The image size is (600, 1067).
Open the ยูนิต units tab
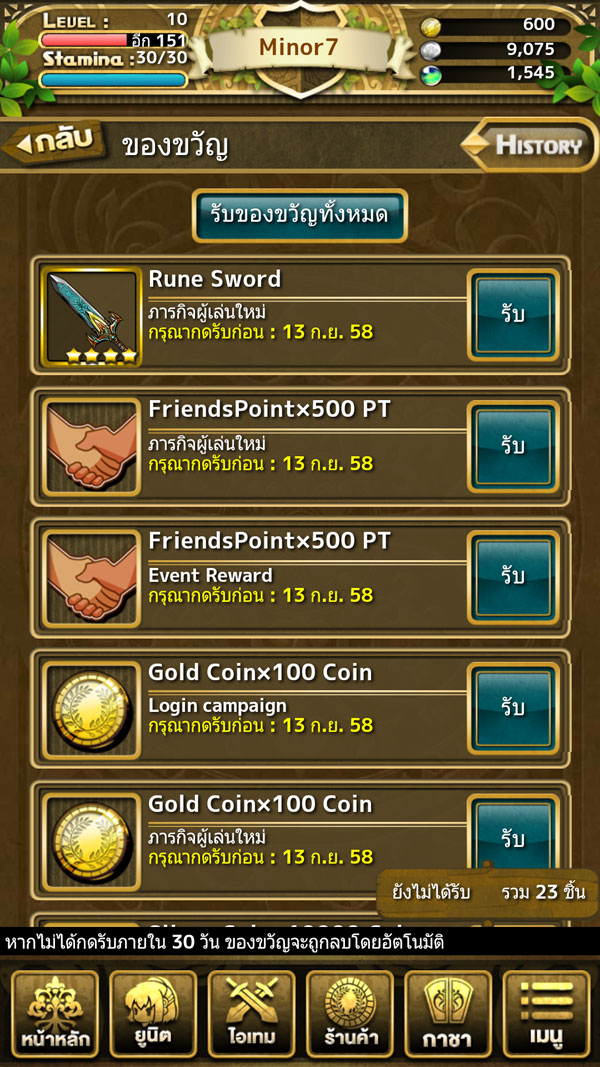[x=153, y=1014]
